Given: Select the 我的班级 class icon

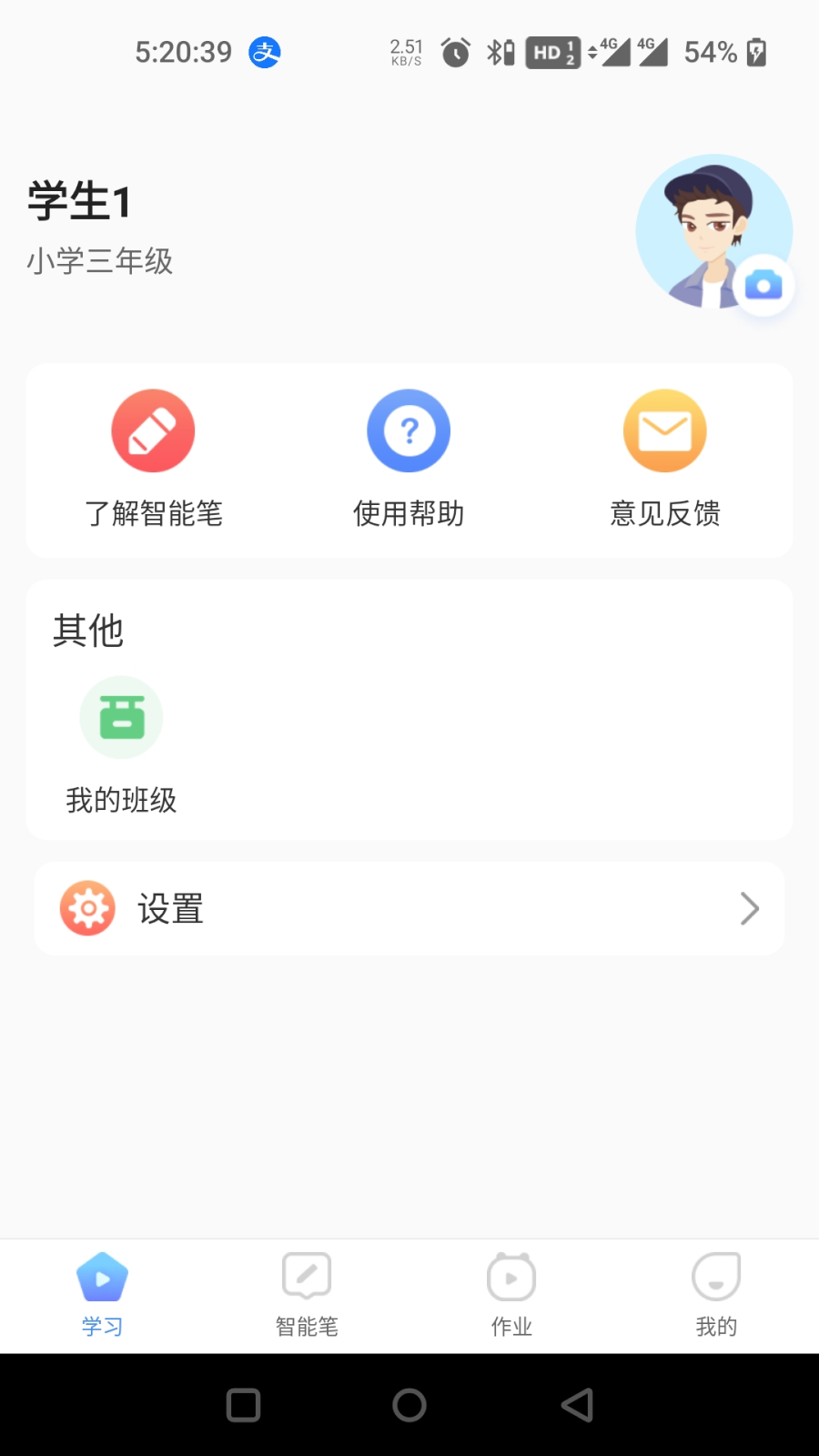Looking at the screenshot, I should point(121,717).
